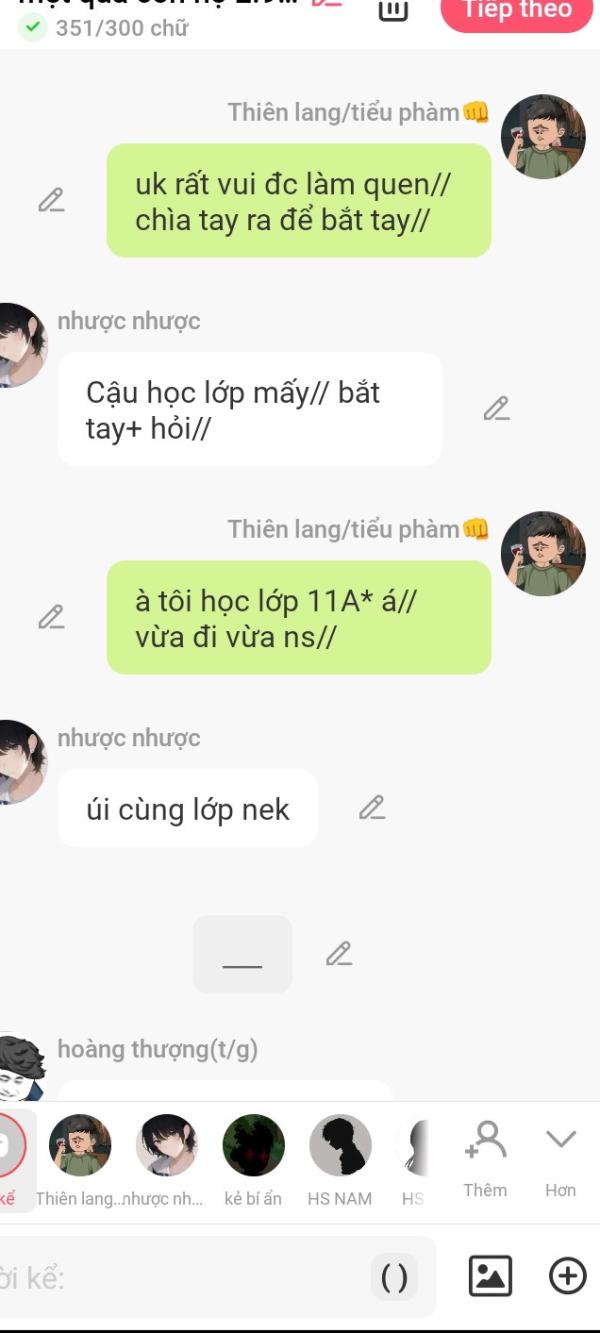Insert parentheses with the ( ) button
600x1333 pixels.
click(395, 1277)
